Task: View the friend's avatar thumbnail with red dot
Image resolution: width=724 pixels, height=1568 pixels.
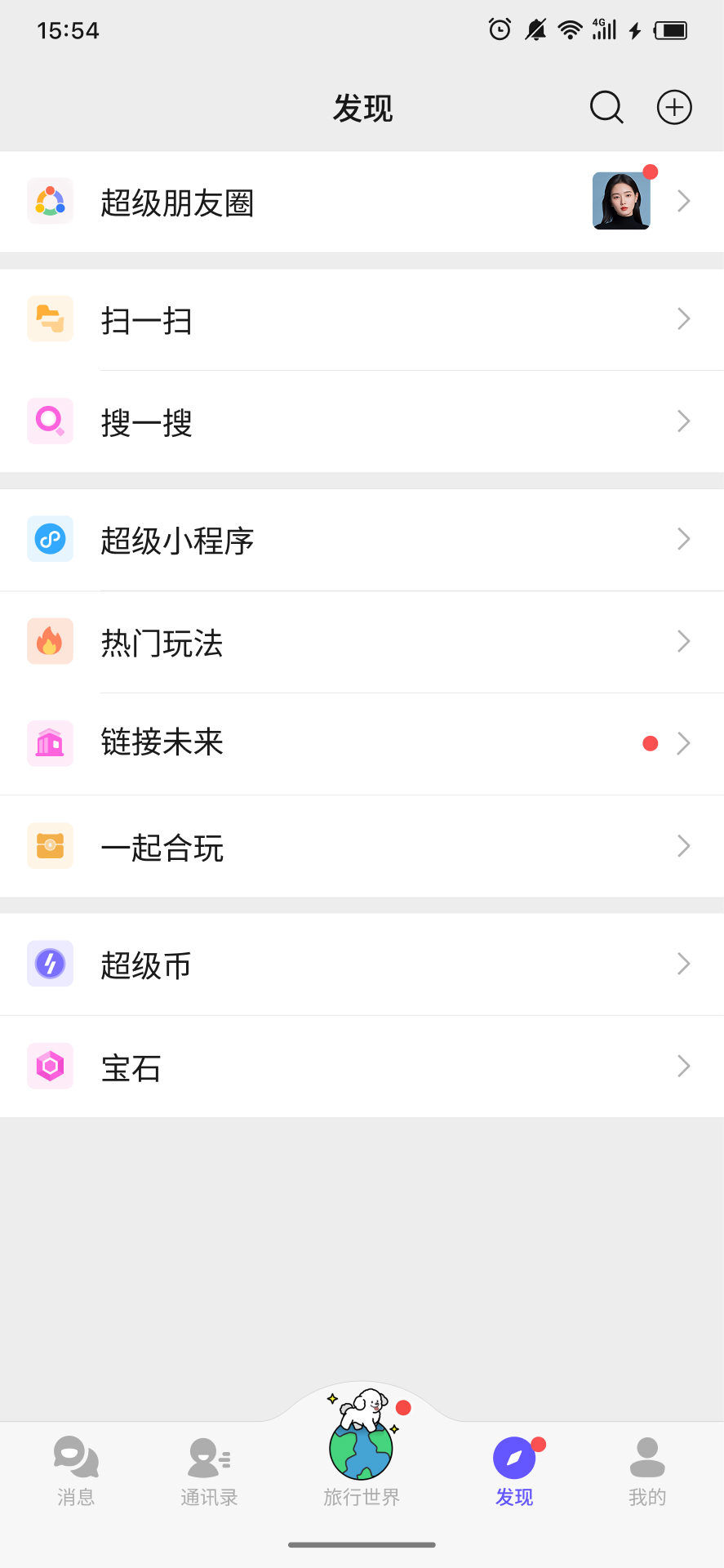Action: point(620,200)
